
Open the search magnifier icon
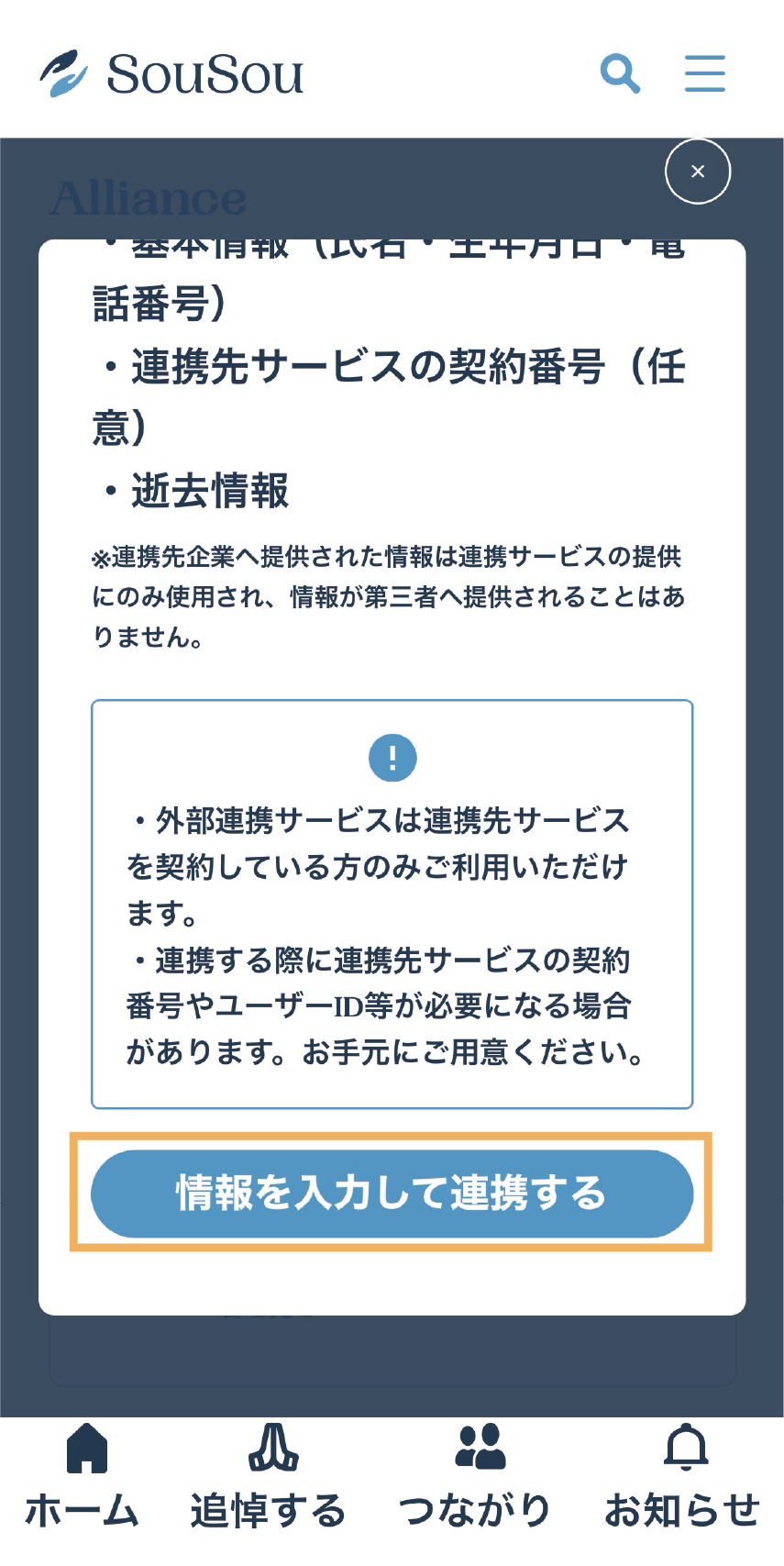click(x=620, y=73)
